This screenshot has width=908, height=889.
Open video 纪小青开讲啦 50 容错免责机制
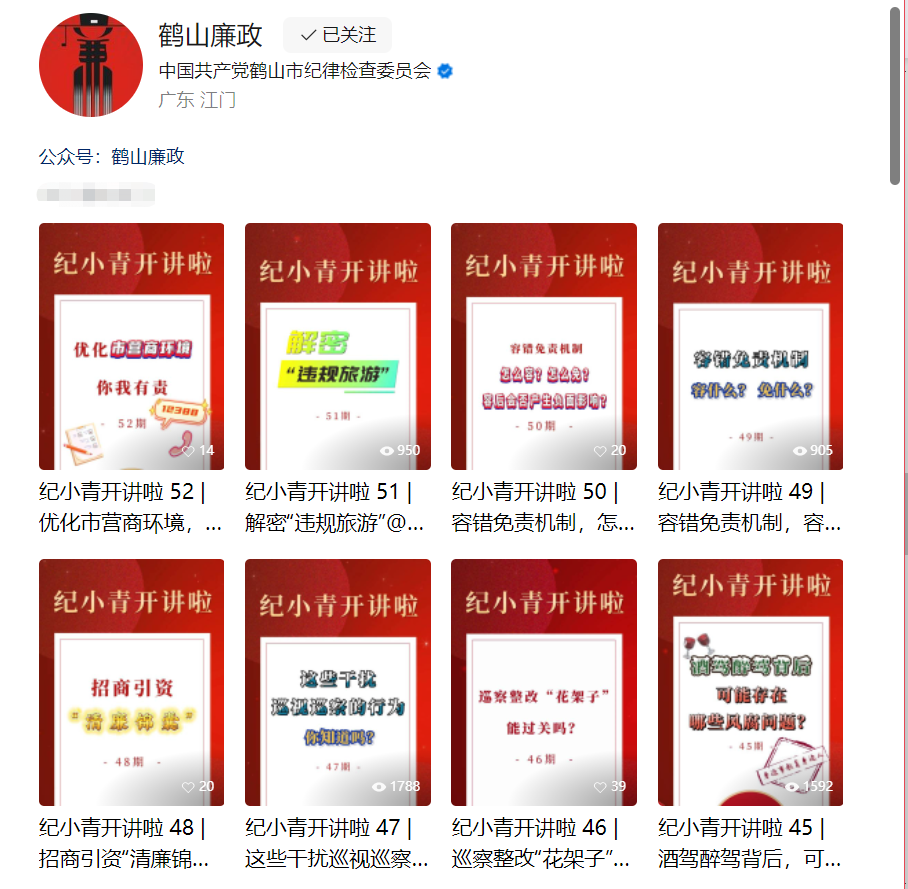544,346
